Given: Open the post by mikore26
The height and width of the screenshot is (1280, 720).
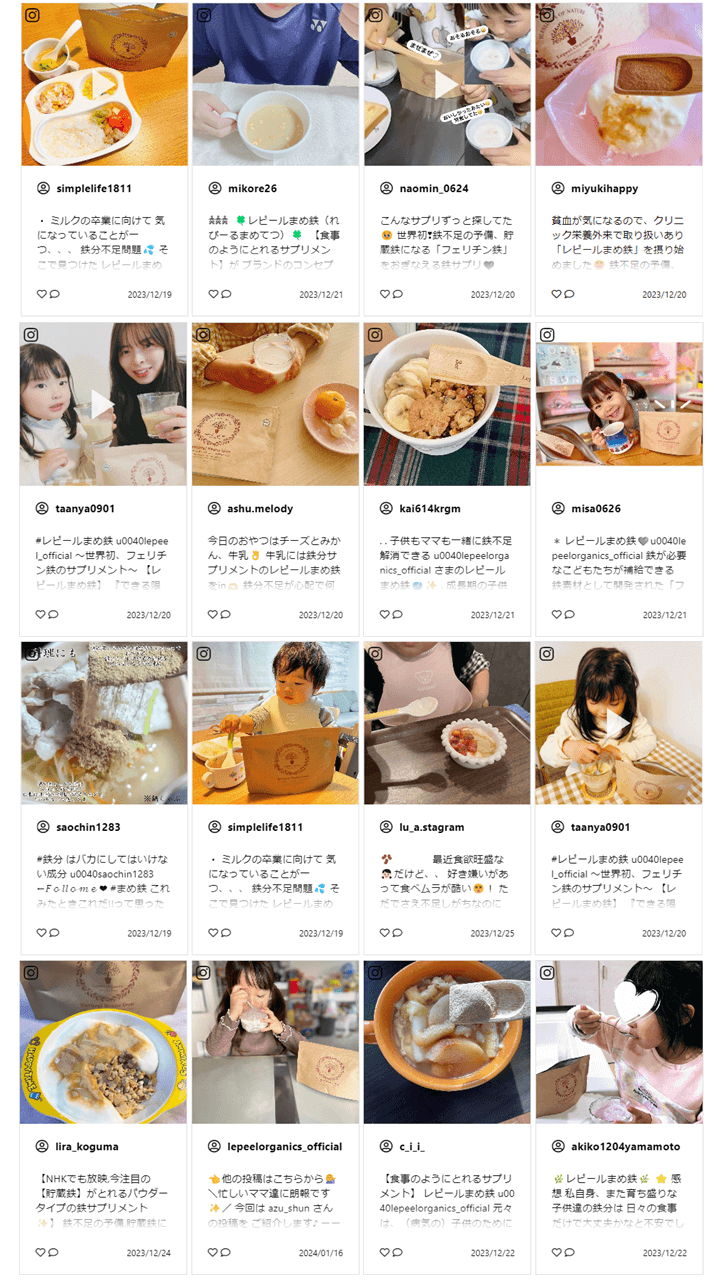Looking at the screenshot, I should (275, 85).
